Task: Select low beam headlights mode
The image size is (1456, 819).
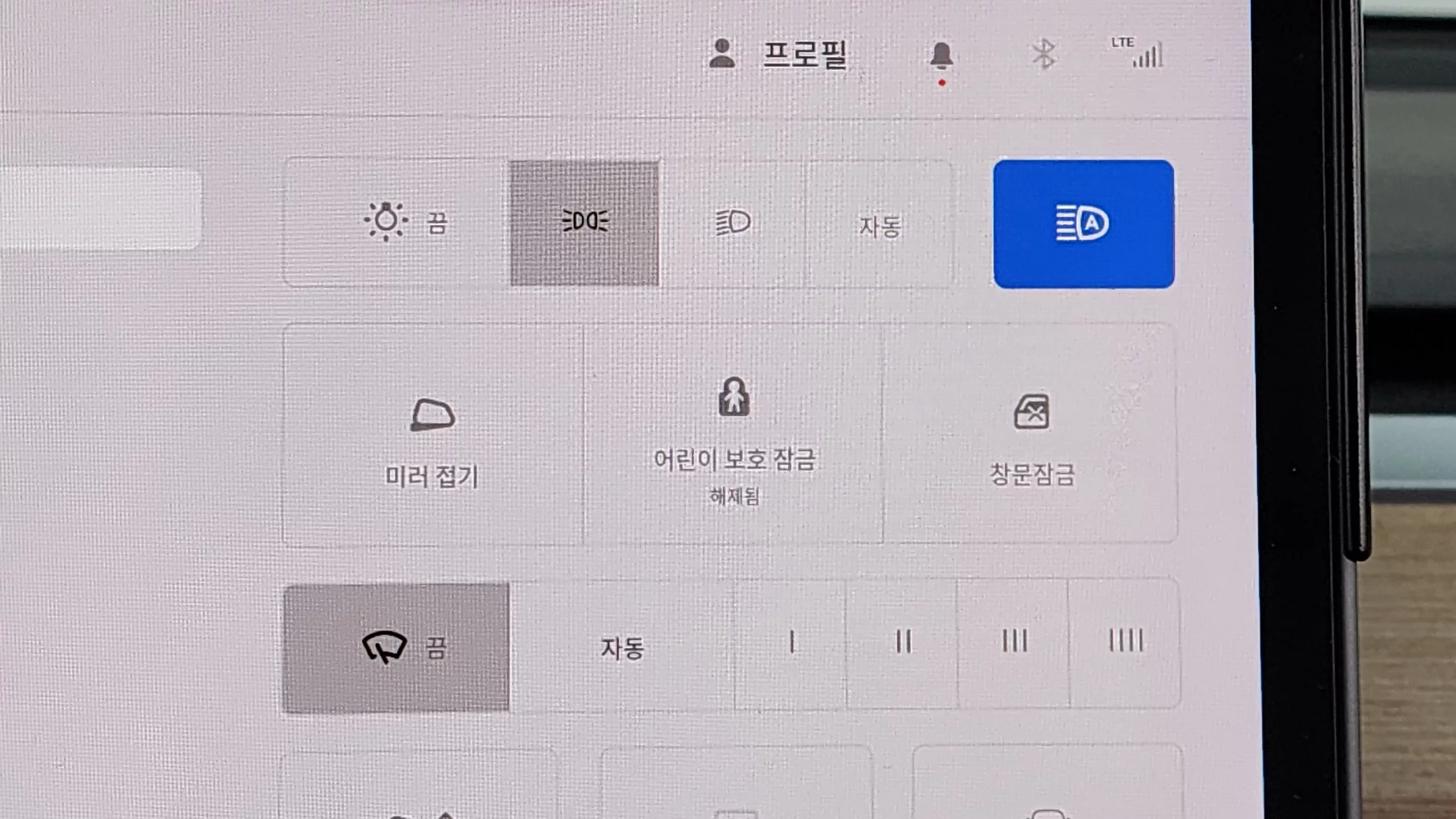Action: click(x=733, y=223)
